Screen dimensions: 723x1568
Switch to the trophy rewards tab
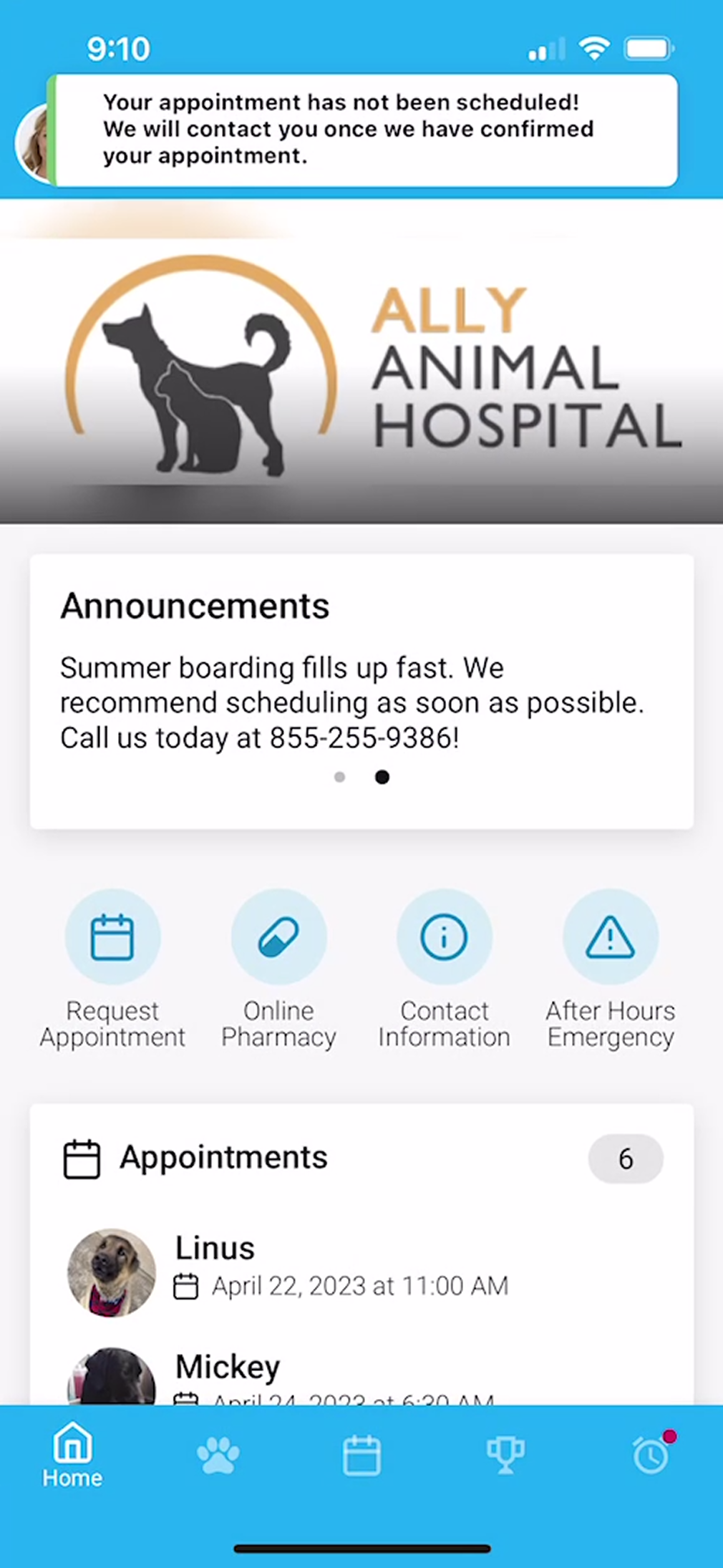(x=505, y=1456)
